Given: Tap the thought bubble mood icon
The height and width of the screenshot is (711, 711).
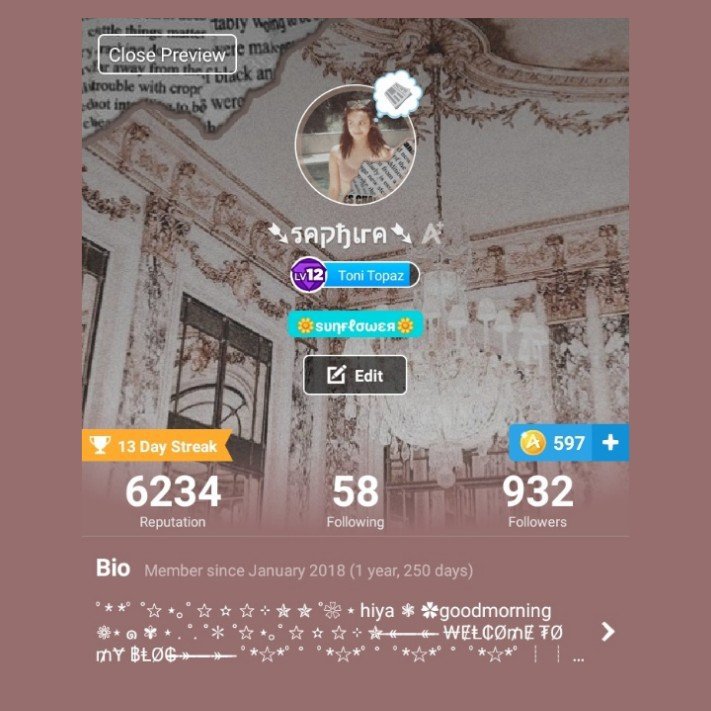Looking at the screenshot, I should coord(397,97).
